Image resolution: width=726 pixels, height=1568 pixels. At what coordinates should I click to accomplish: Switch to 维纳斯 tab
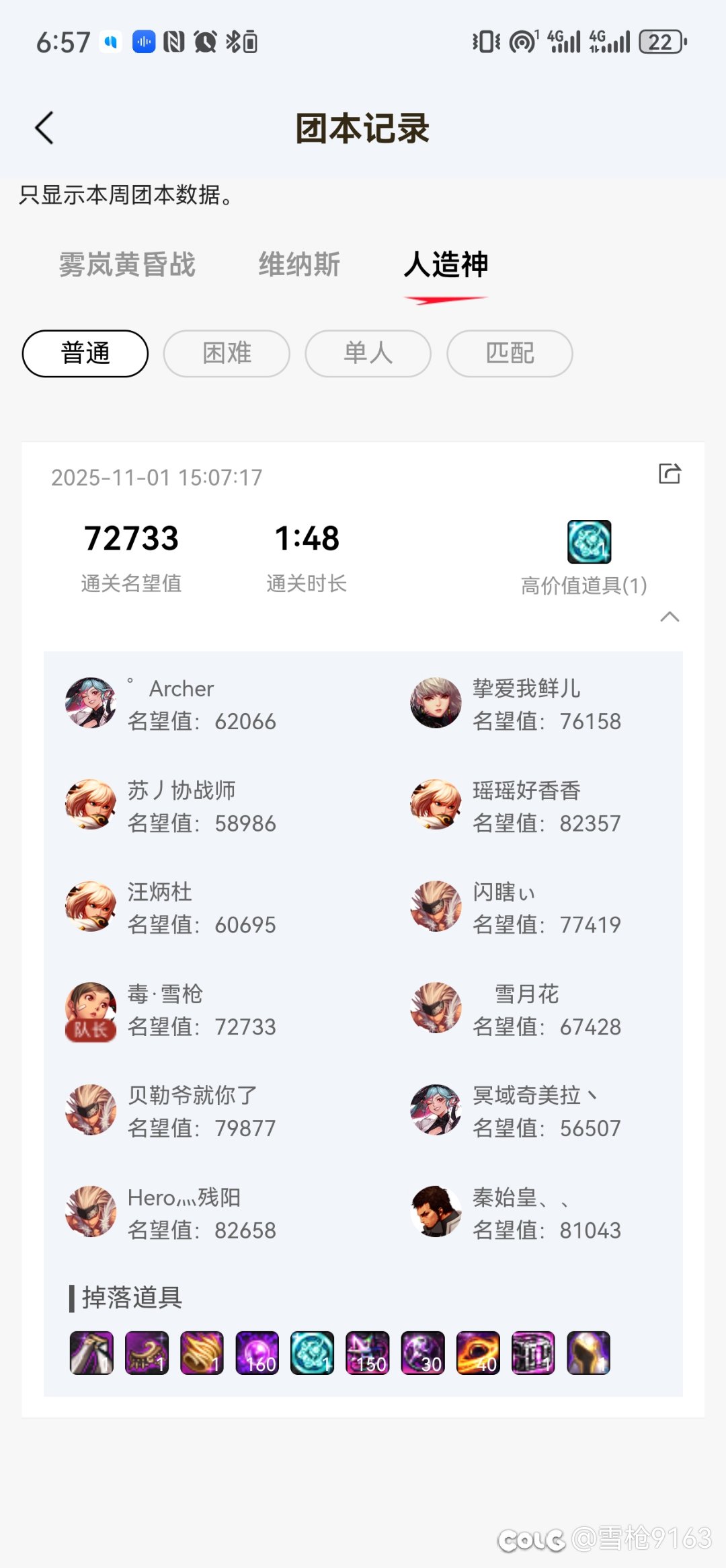(299, 264)
